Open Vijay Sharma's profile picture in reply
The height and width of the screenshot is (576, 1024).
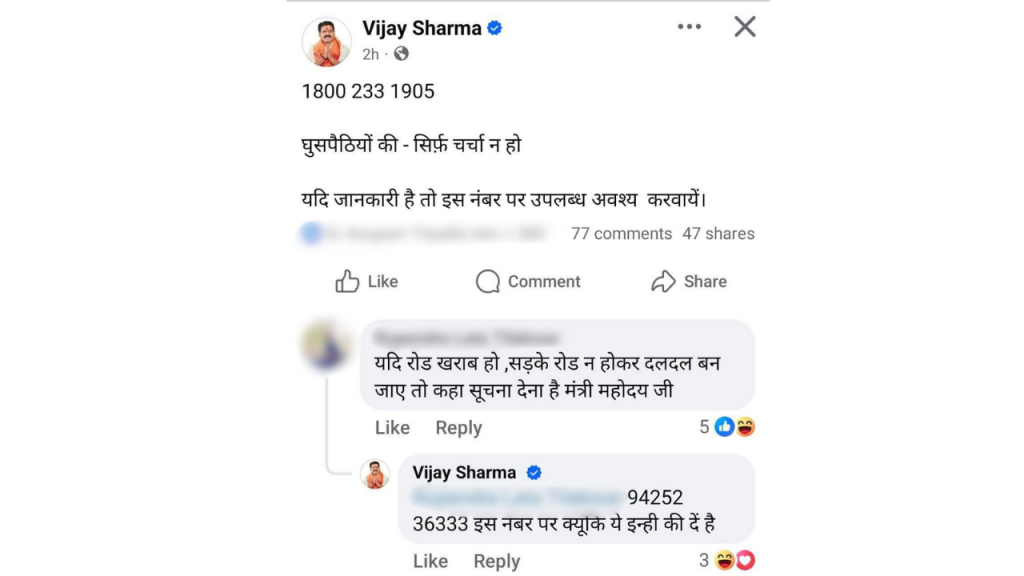[x=375, y=474]
